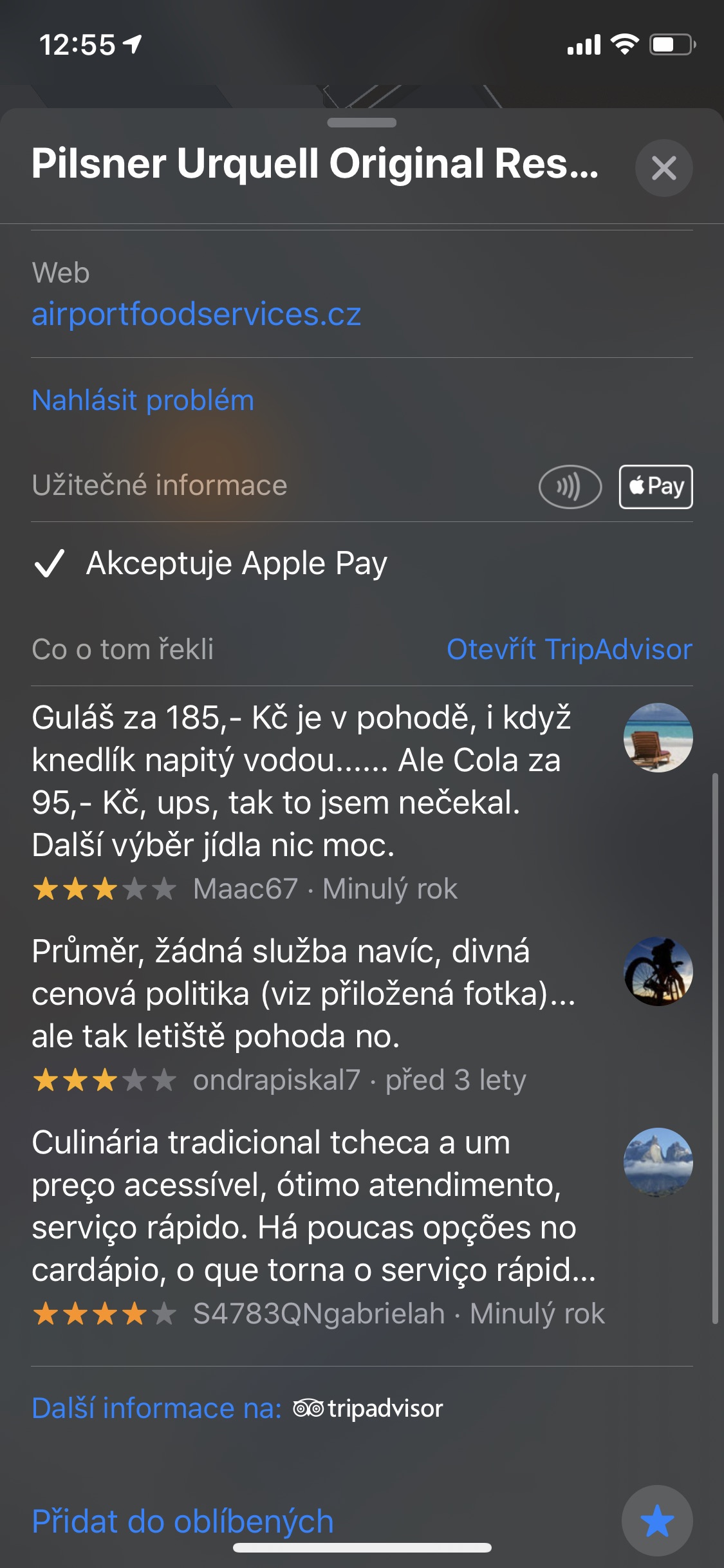The height and width of the screenshot is (1568, 724).
Task: Tap the blue star favorite icon
Action: coord(656,1520)
